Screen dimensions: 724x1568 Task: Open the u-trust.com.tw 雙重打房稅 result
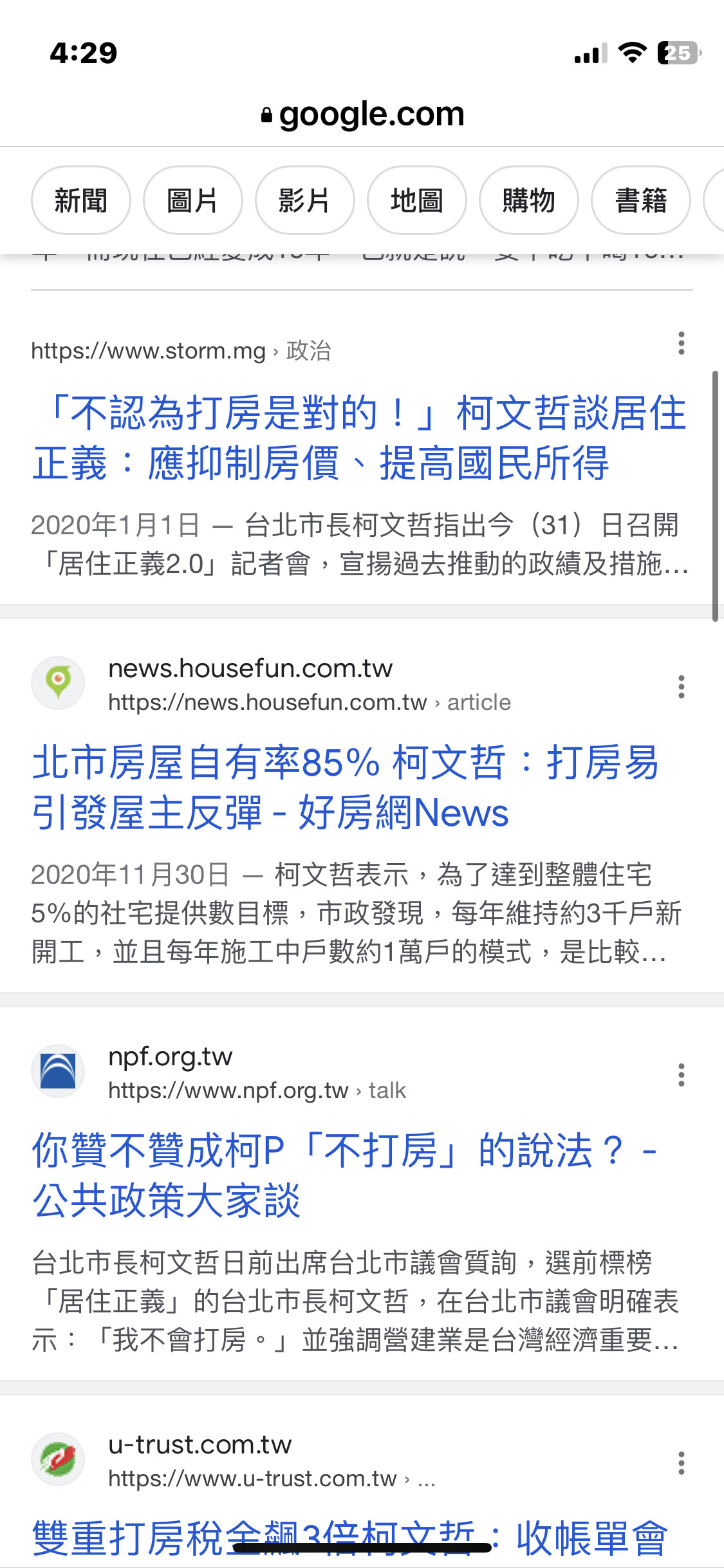350,1538
